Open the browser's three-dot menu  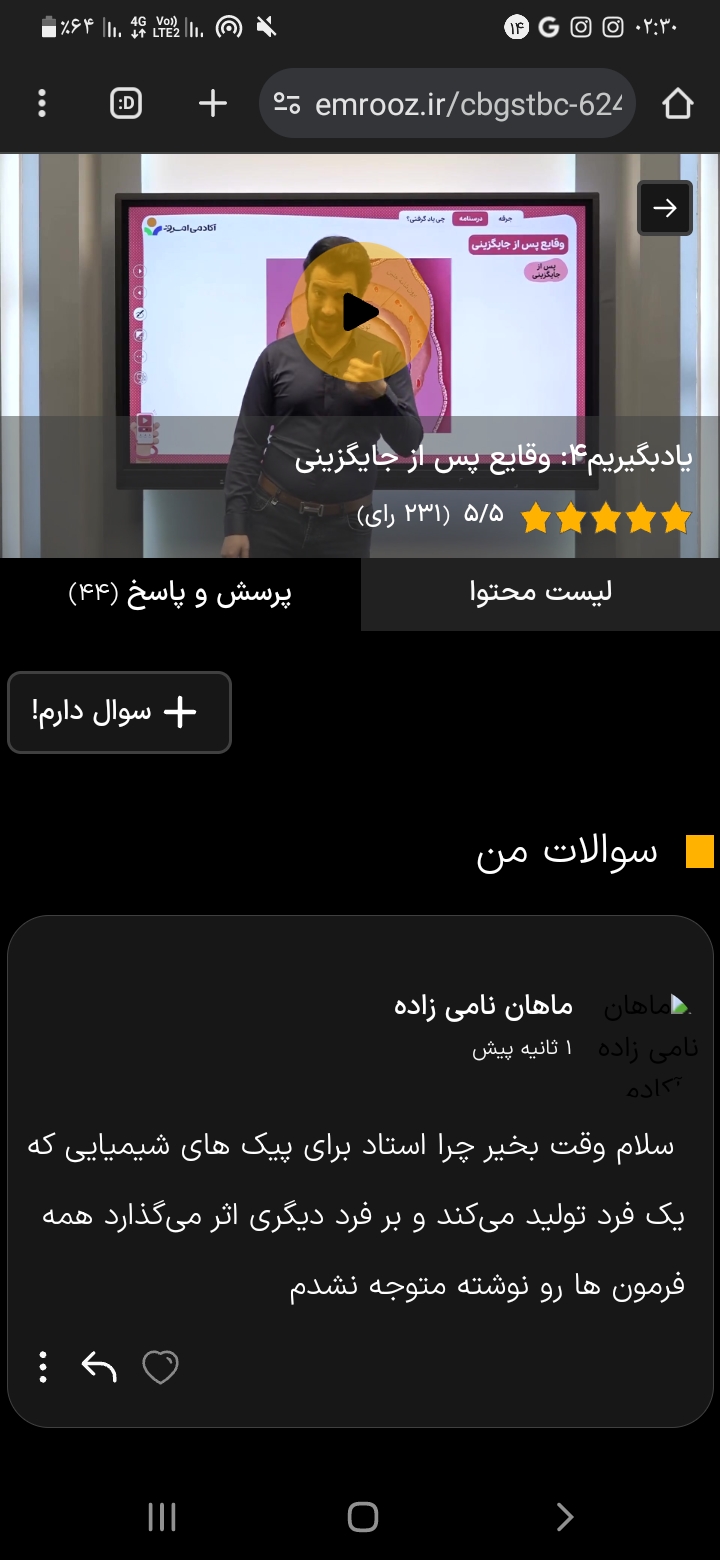[x=42, y=103]
